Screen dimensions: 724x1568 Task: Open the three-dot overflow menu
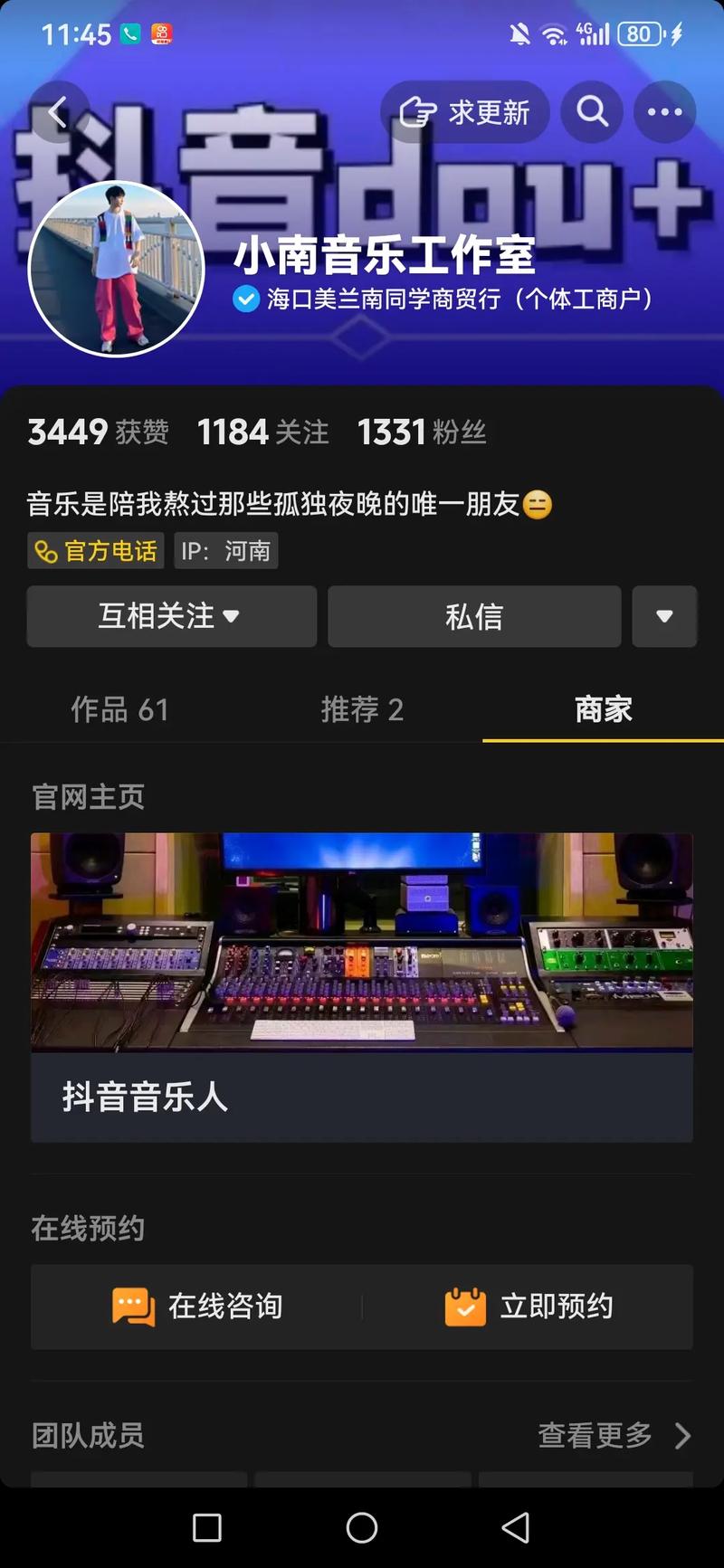pyautogui.click(x=664, y=112)
